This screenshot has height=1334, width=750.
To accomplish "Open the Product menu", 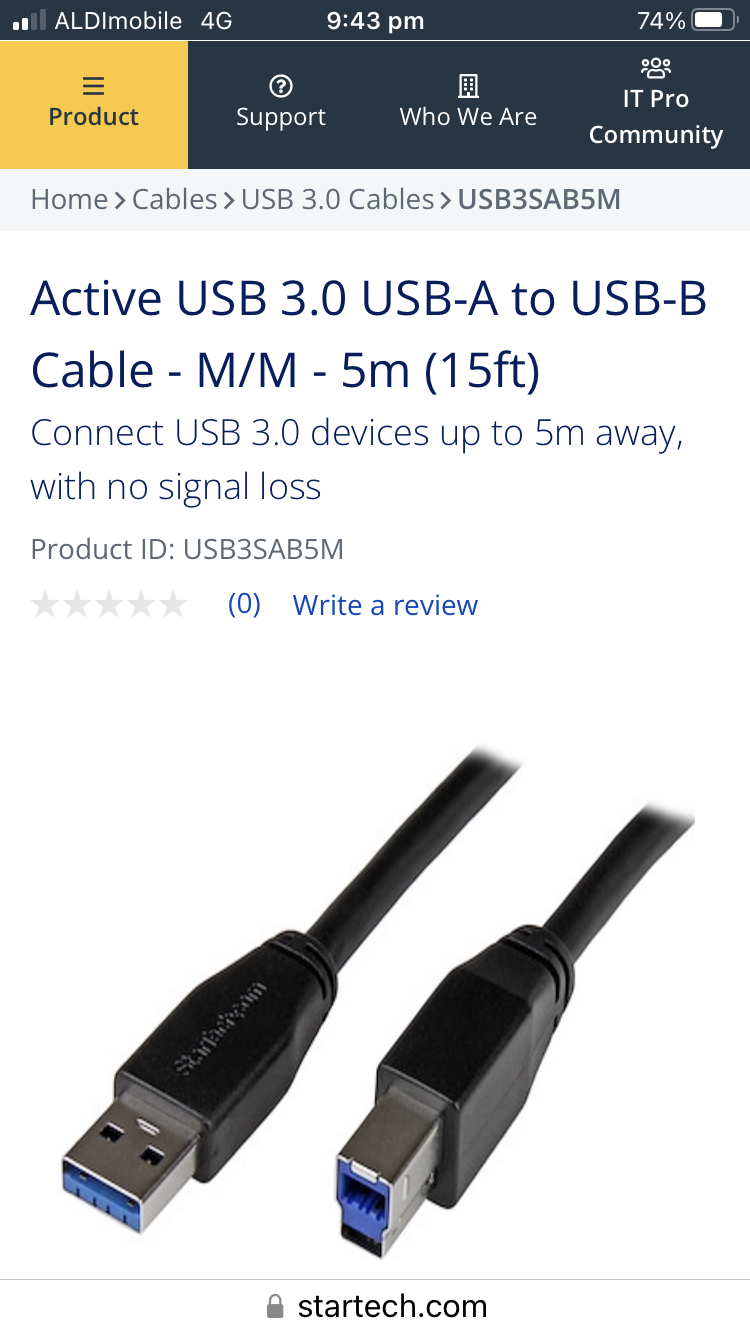I will (x=94, y=104).
